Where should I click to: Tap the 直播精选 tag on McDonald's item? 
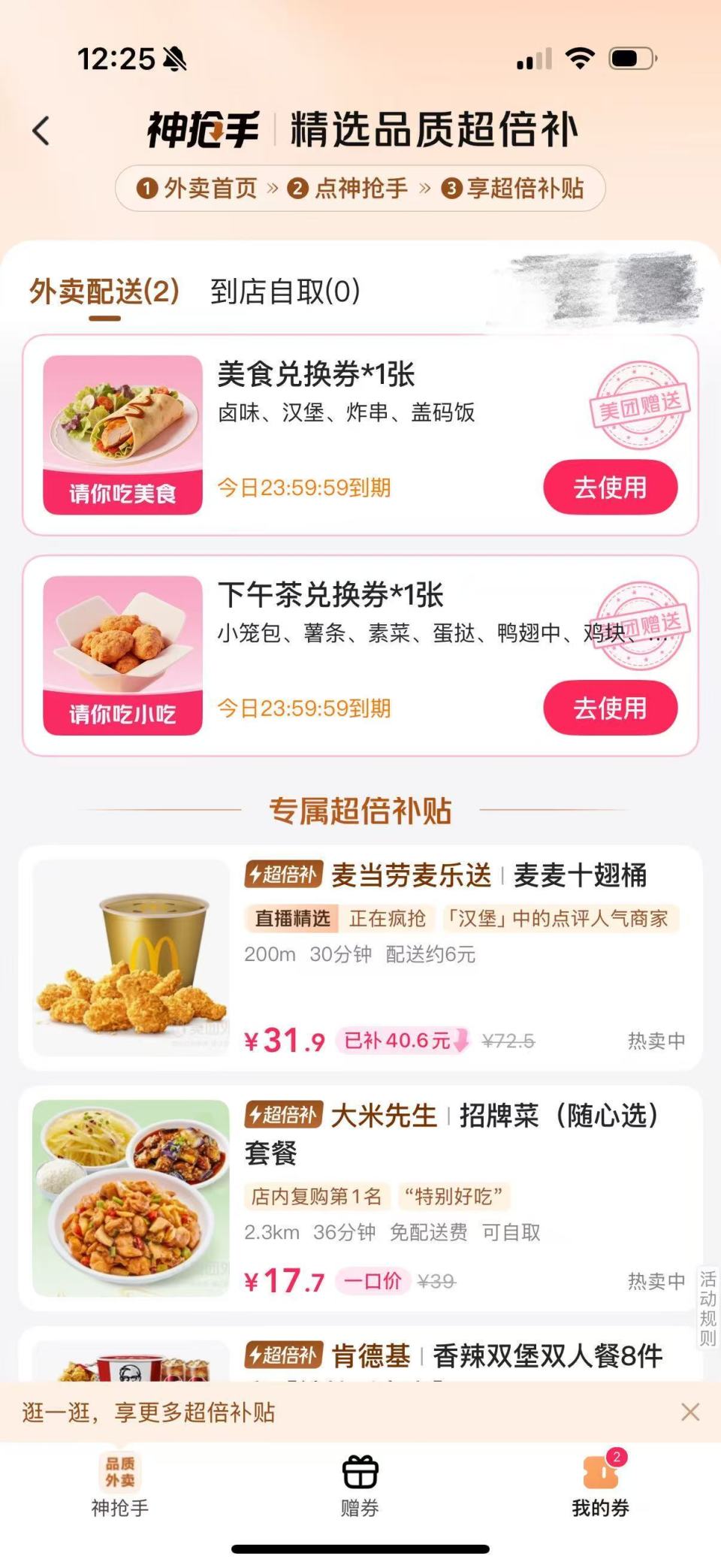[291, 918]
